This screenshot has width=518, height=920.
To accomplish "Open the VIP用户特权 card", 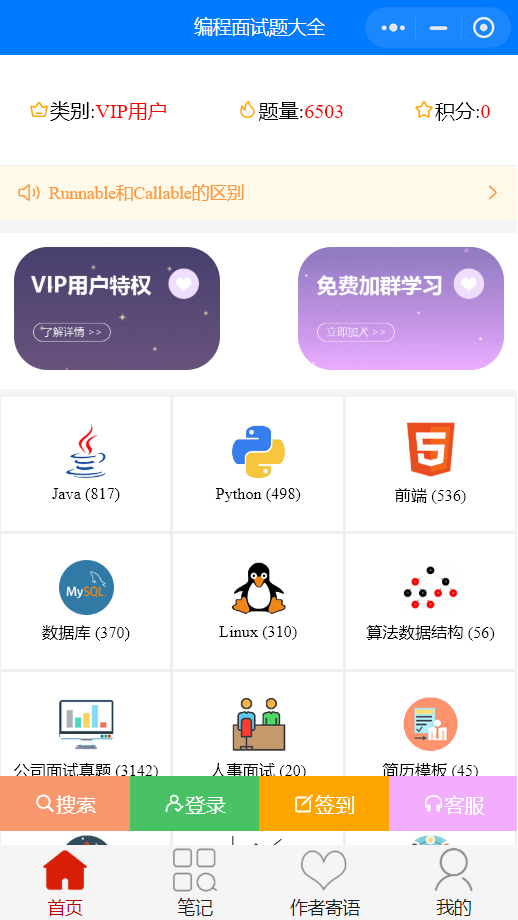I will coord(117,309).
